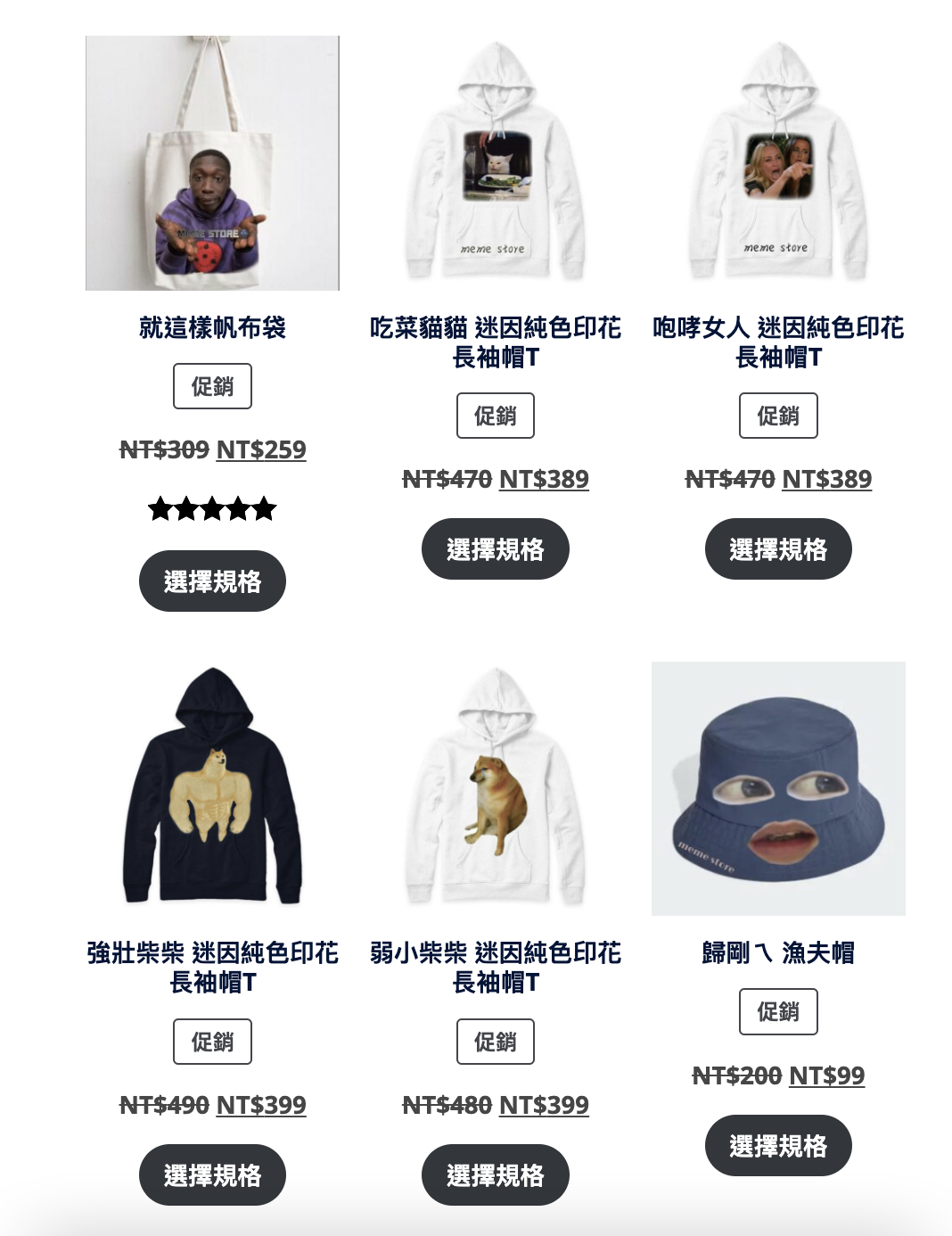Choose options for 歸剛ㄟ 漁夫帽
The image size is (952, 1236).
[x=778, y=1146]
